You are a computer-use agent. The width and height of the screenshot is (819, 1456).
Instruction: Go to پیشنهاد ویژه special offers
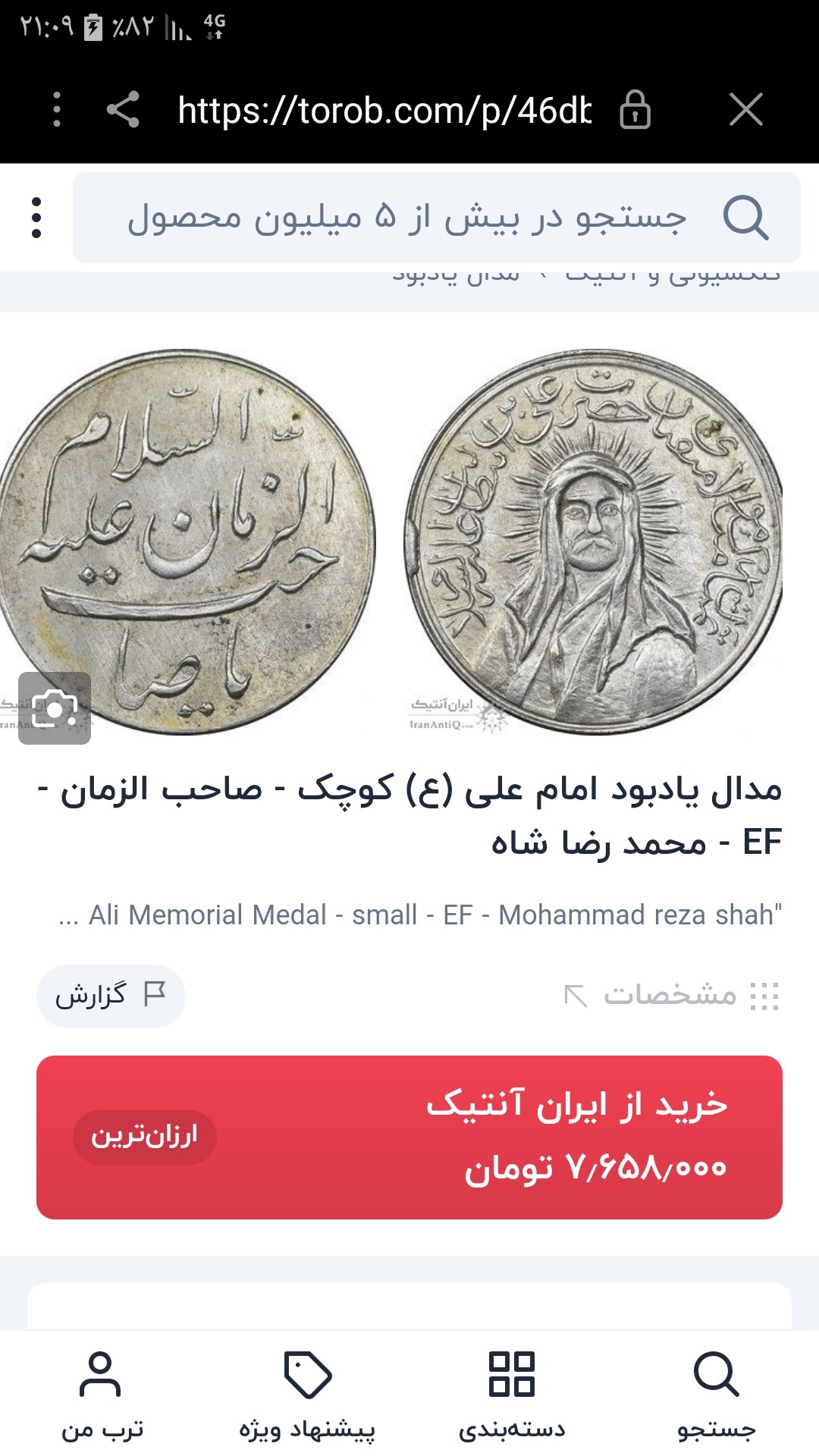307,1394
